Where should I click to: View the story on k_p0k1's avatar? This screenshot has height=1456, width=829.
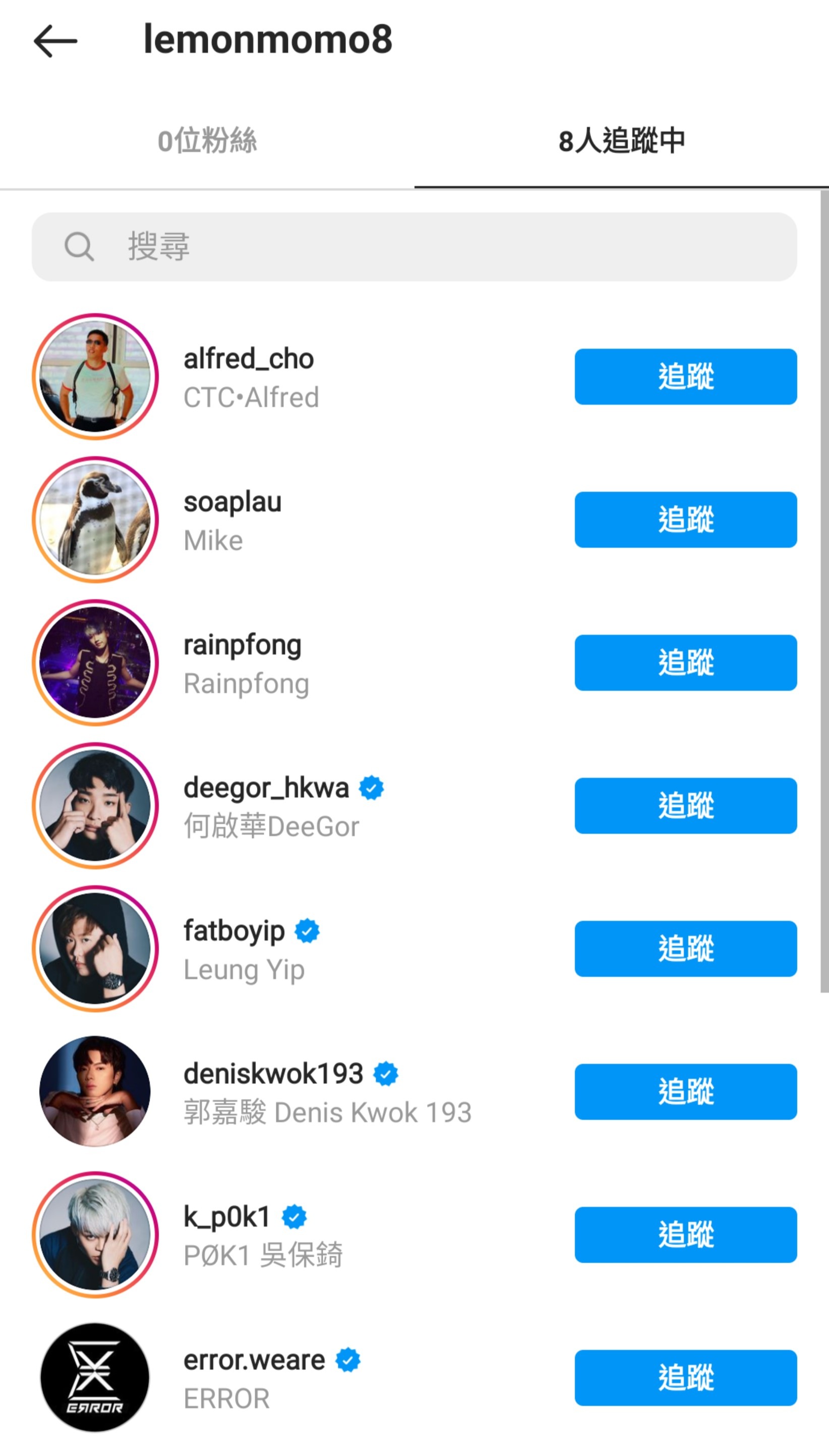pos(95,1235)
